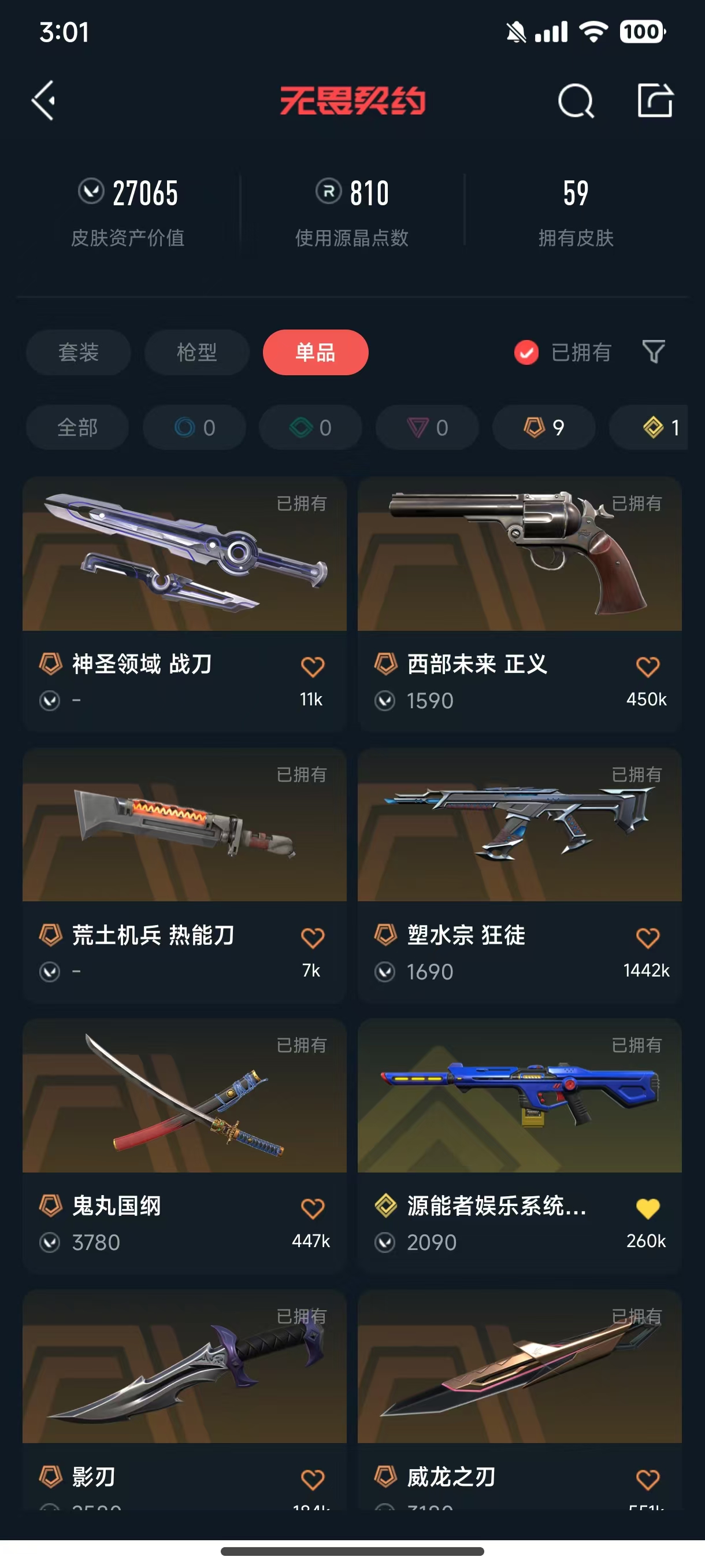Open the 西部未来 正义 skin card
This screenshot has height=1568, width=705.
(520, 604)
